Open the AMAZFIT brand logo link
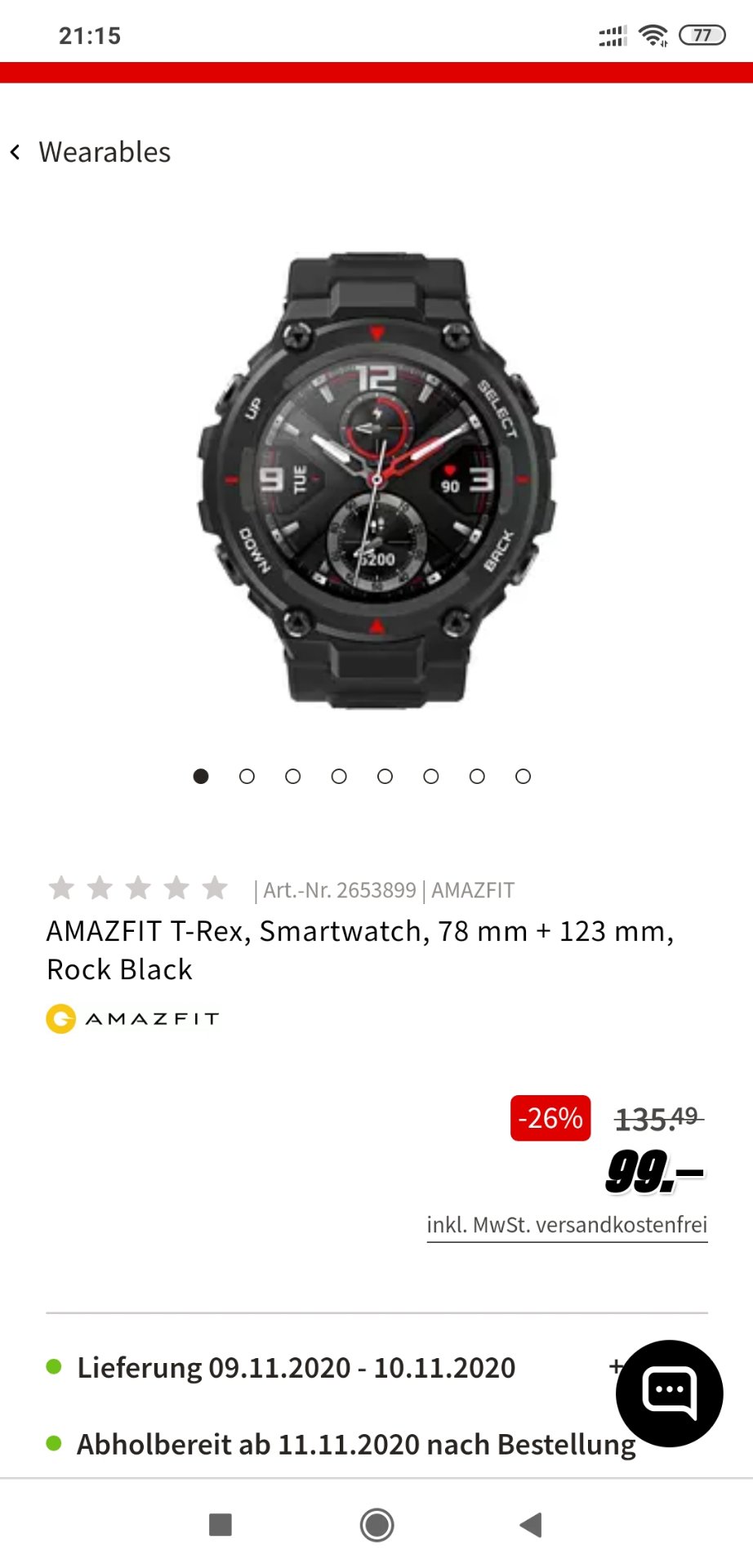Image resolution: width=753 pixels, height=1568 pixels. pyautogui.click(x=133, y=1018)
